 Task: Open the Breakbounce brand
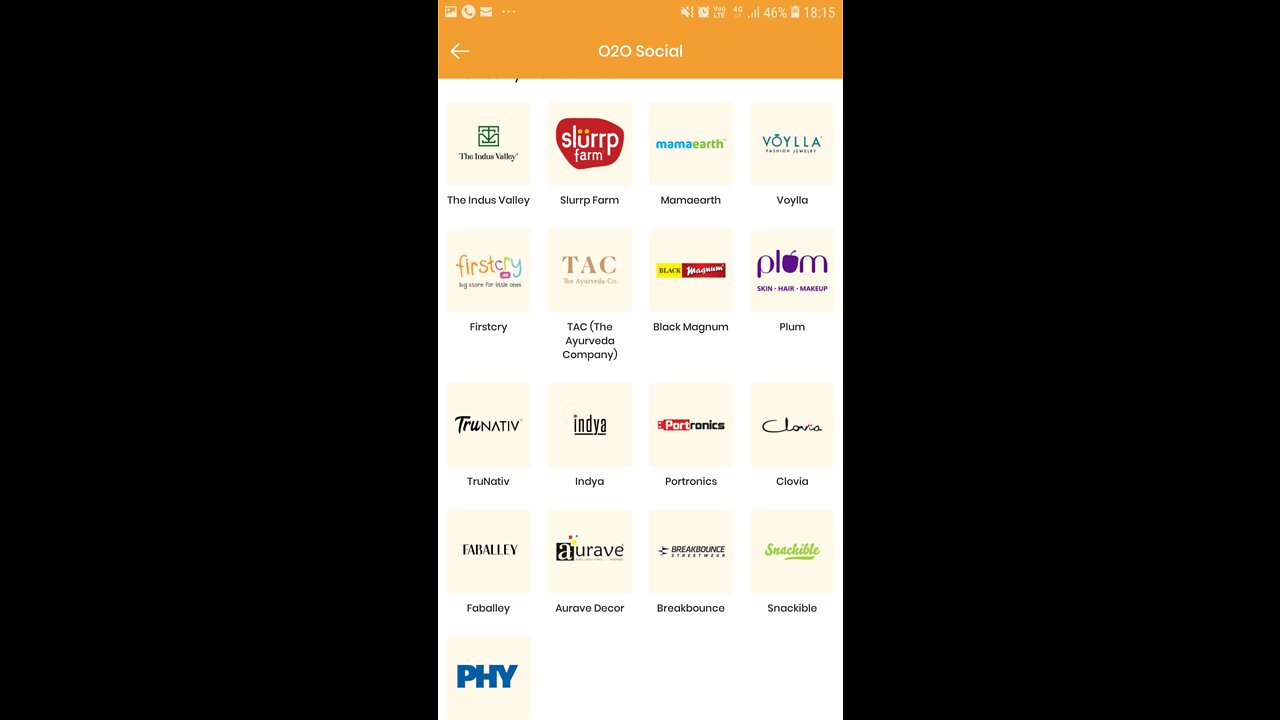(690, 551)
